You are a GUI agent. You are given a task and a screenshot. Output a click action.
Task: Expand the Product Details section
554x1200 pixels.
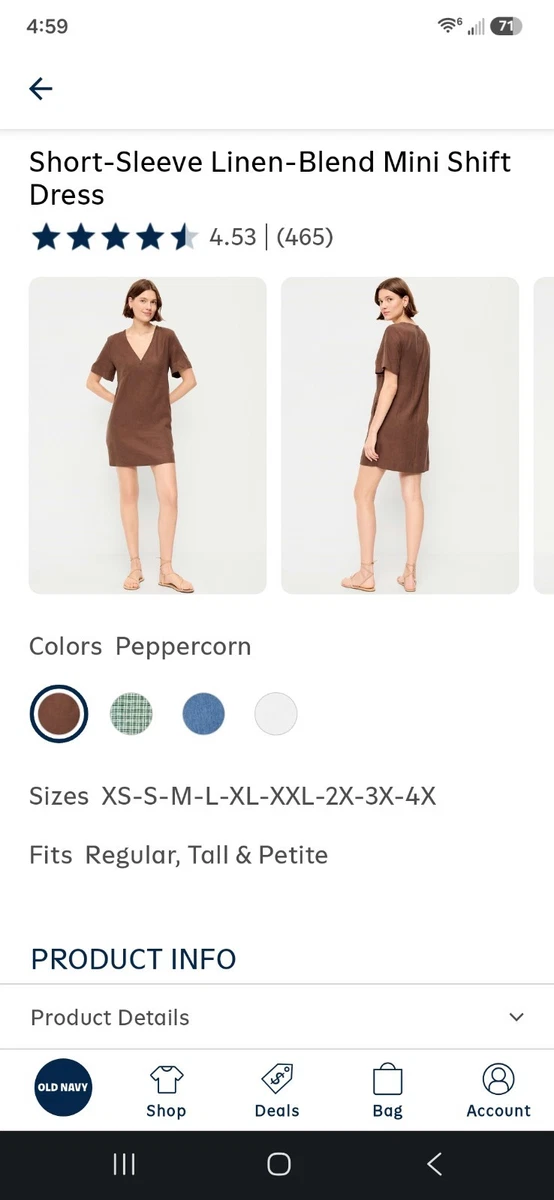coord(277,1017)
